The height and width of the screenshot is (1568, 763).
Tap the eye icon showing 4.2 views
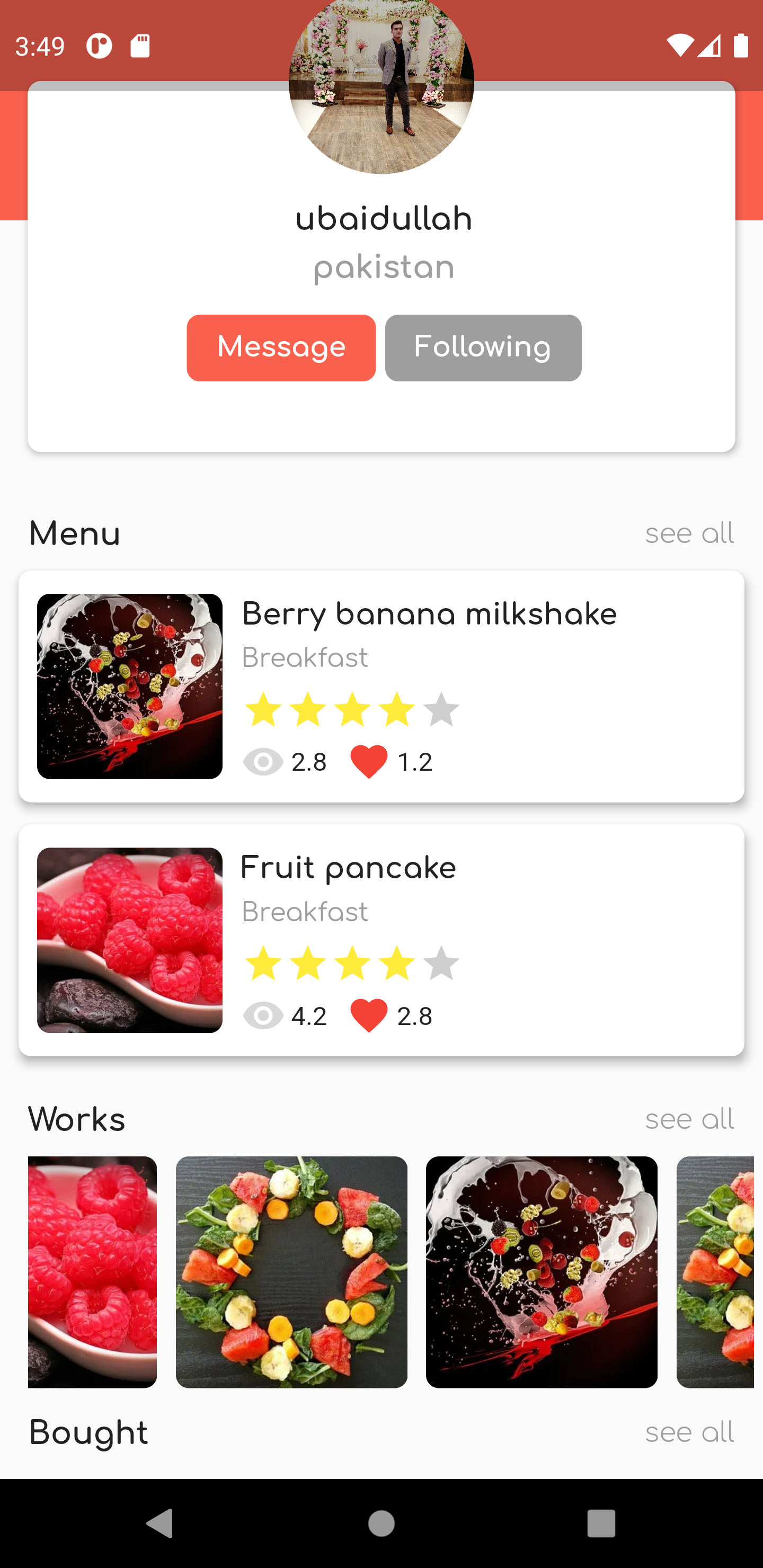(x=262, y=1014)
